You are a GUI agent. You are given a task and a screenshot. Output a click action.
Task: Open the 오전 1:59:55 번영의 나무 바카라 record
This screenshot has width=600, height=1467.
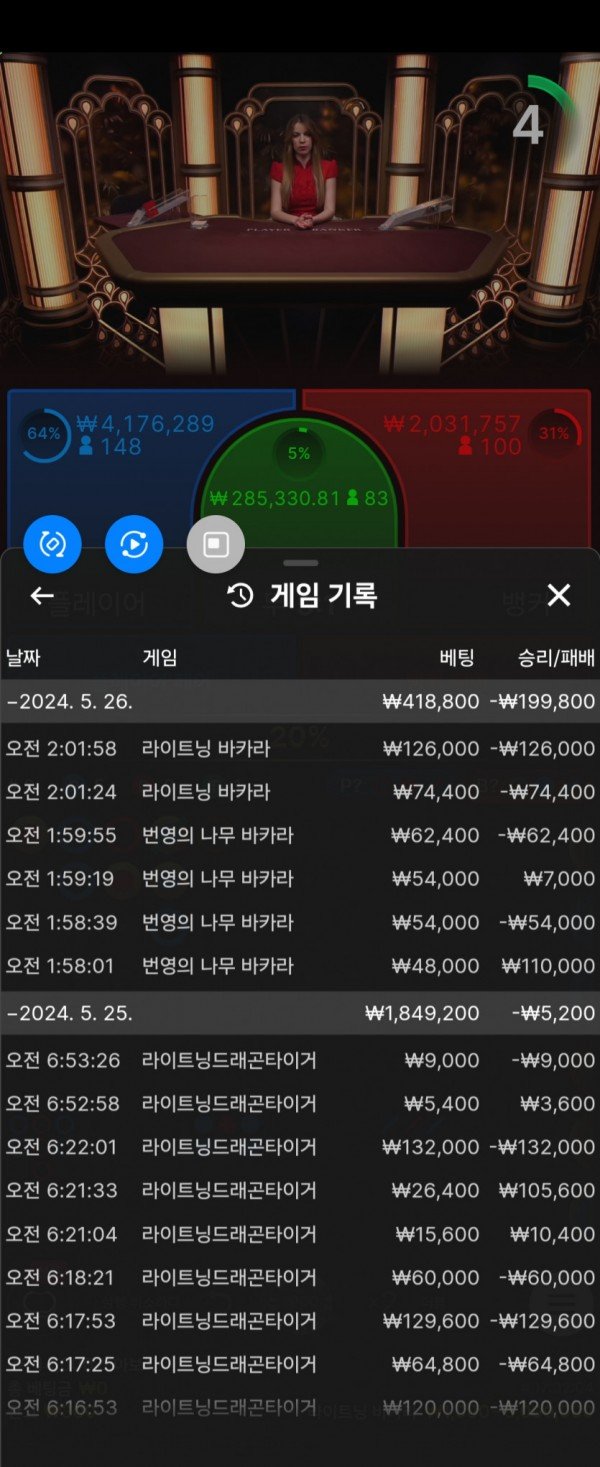[300, 835]
